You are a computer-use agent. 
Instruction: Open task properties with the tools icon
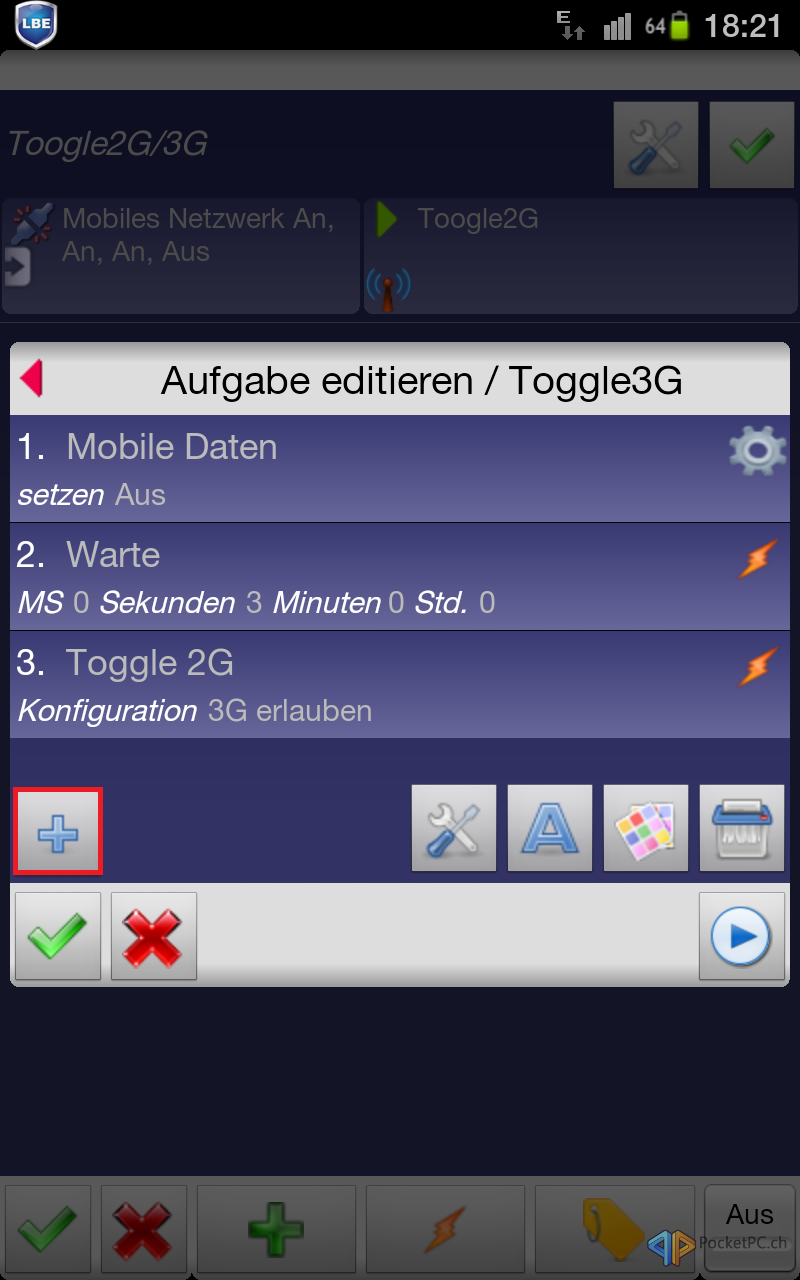[454, 828]
